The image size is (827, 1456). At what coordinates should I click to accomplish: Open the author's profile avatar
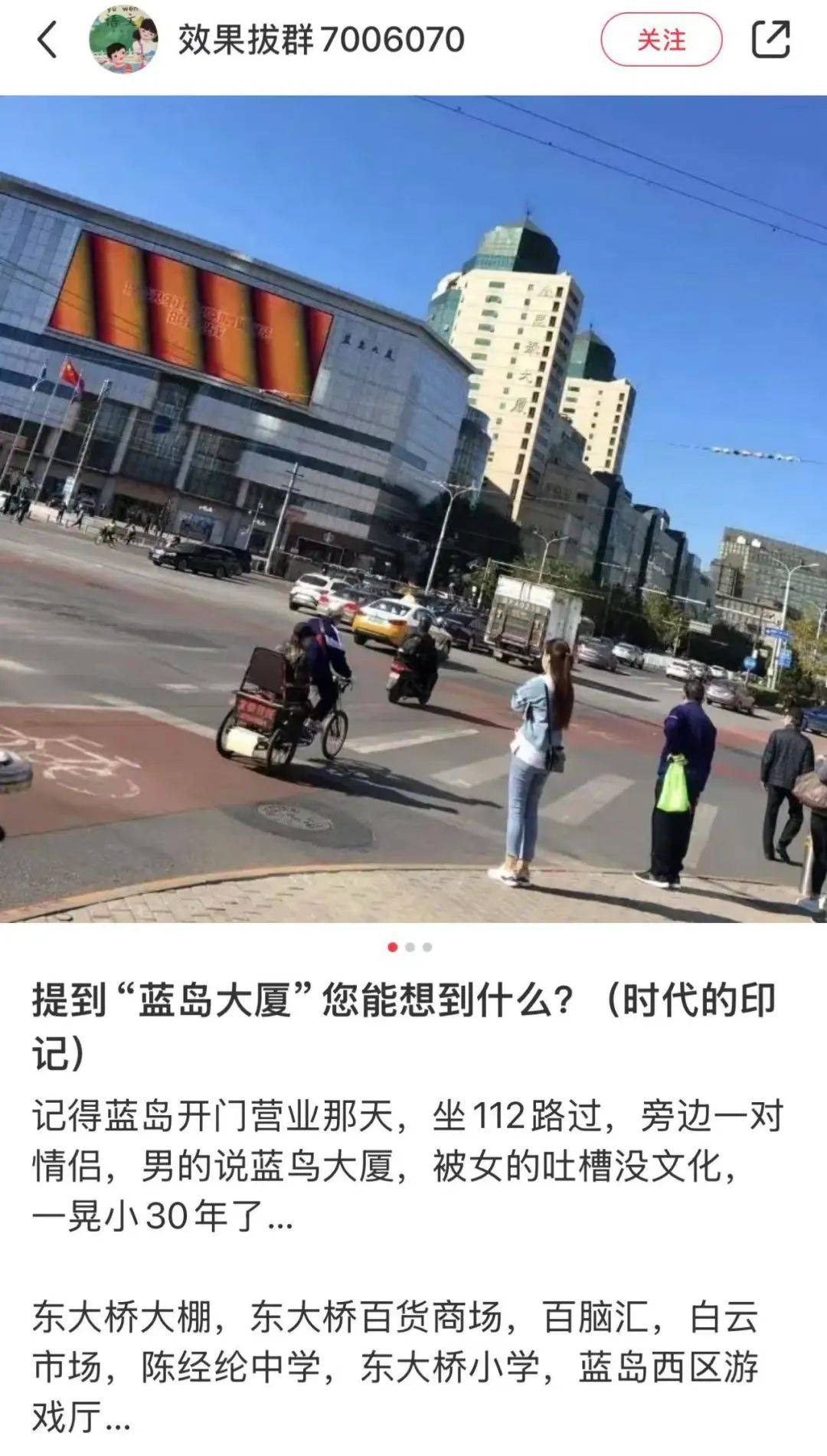point(123,40)
